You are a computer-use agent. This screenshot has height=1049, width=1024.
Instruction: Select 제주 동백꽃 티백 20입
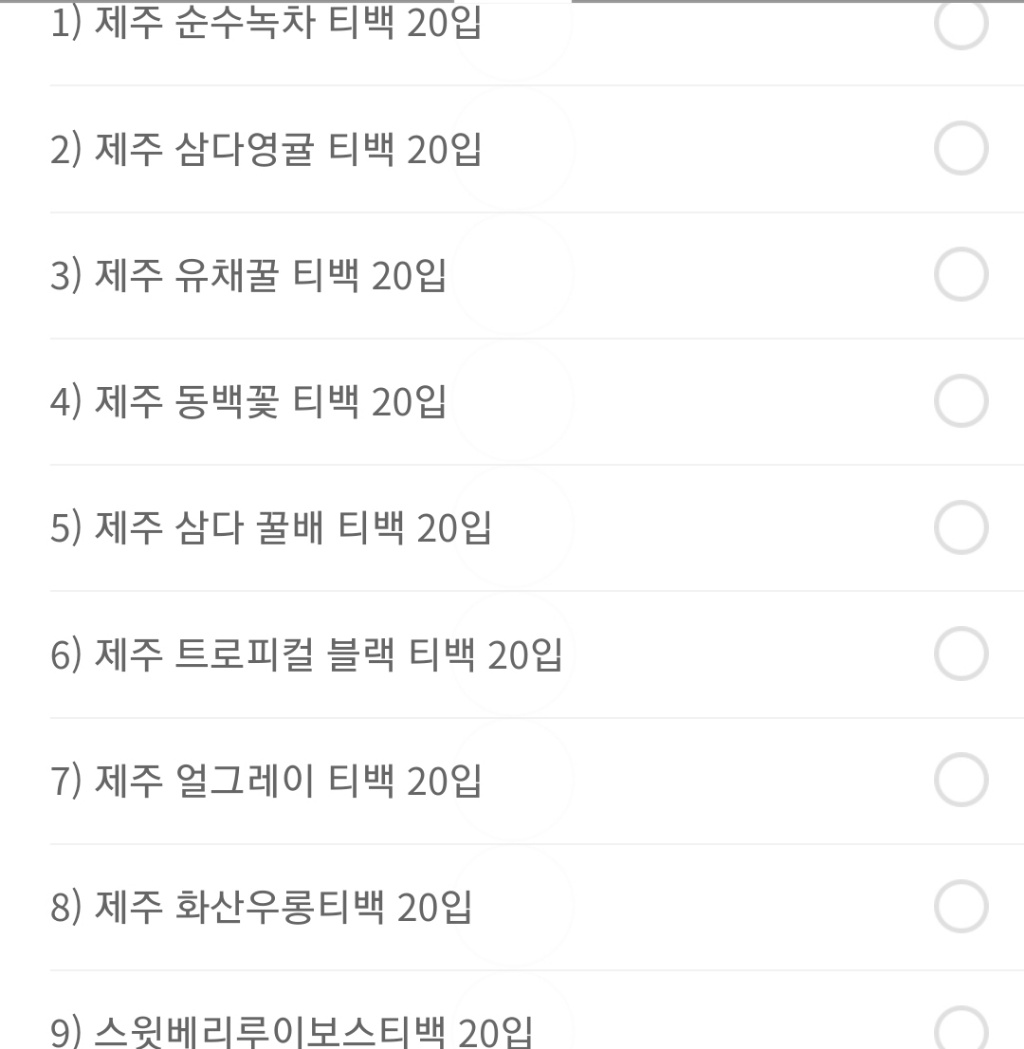pos(960,402)
